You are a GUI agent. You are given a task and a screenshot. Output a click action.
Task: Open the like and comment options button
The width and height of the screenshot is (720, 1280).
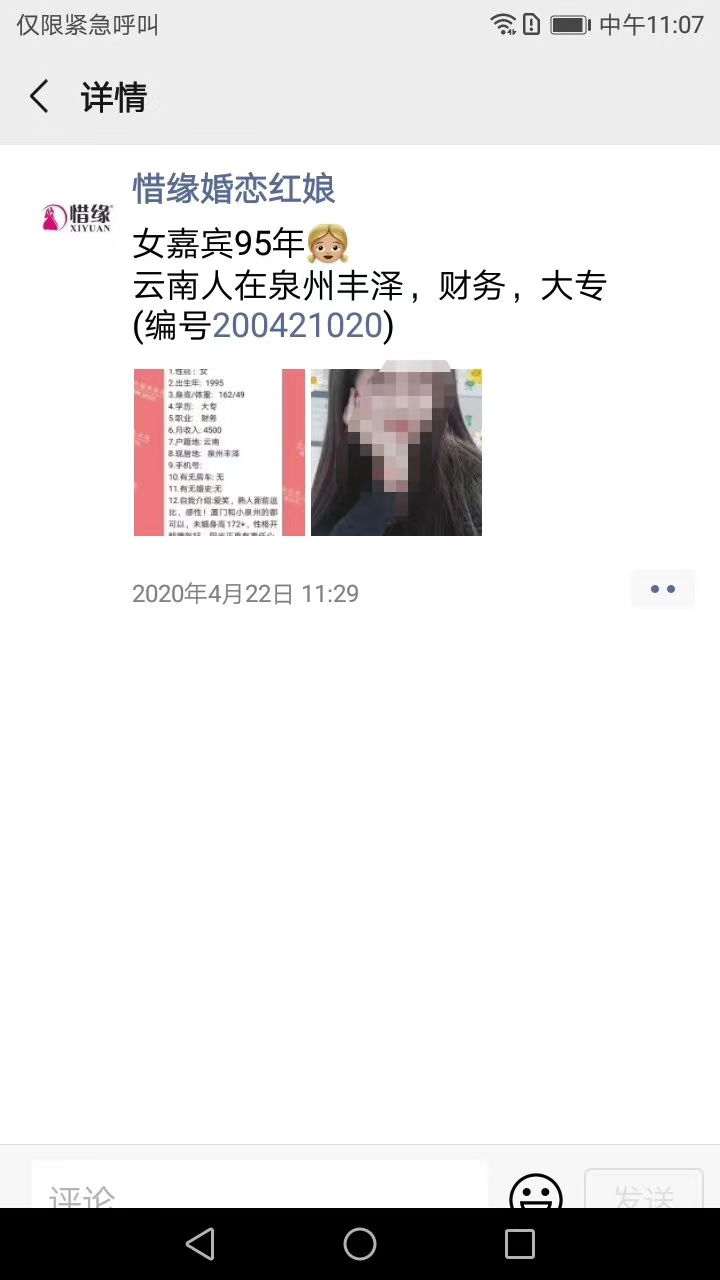click(x=662, y=590)
